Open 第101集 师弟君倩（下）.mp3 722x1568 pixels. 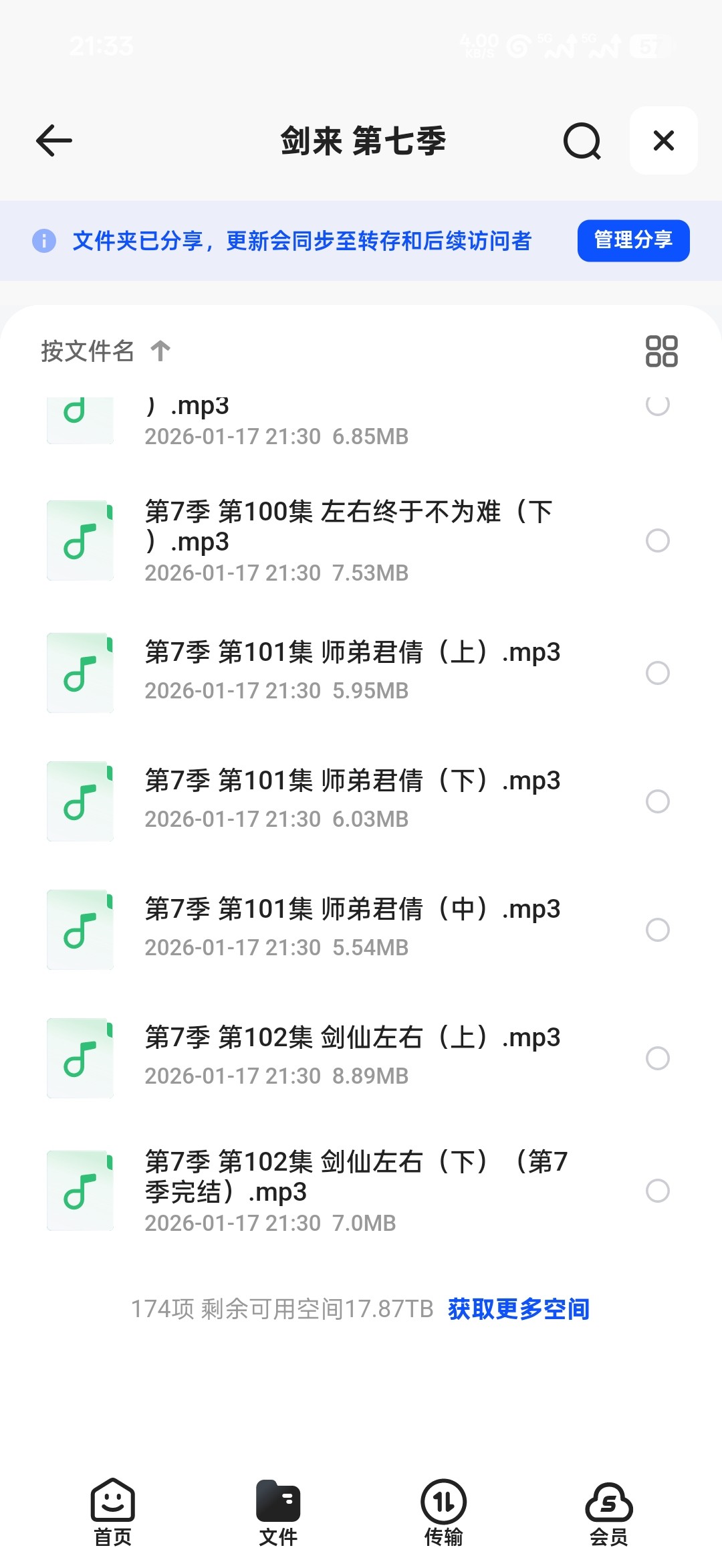tap(352, 781)
